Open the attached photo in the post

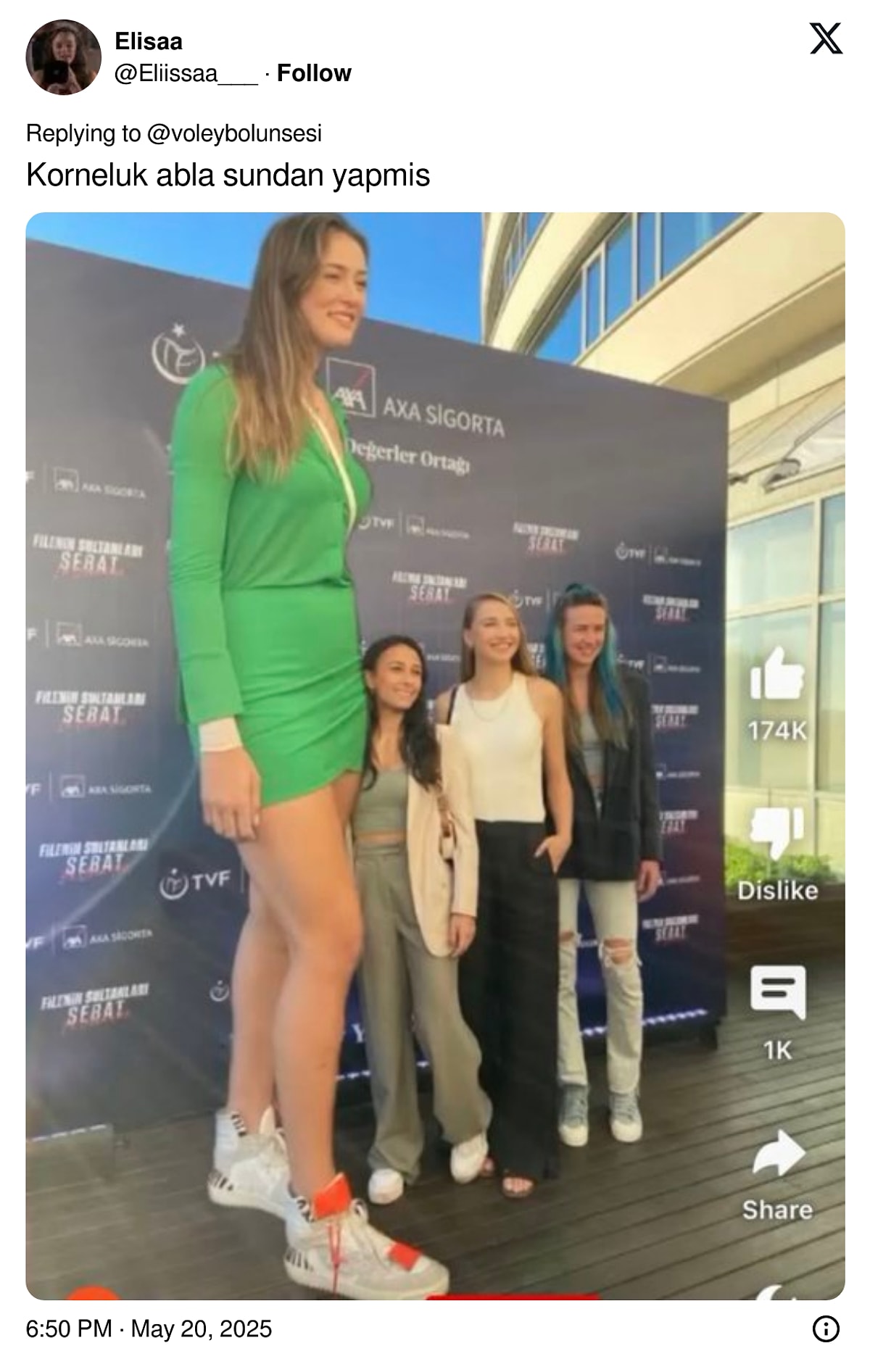point(435,754)
